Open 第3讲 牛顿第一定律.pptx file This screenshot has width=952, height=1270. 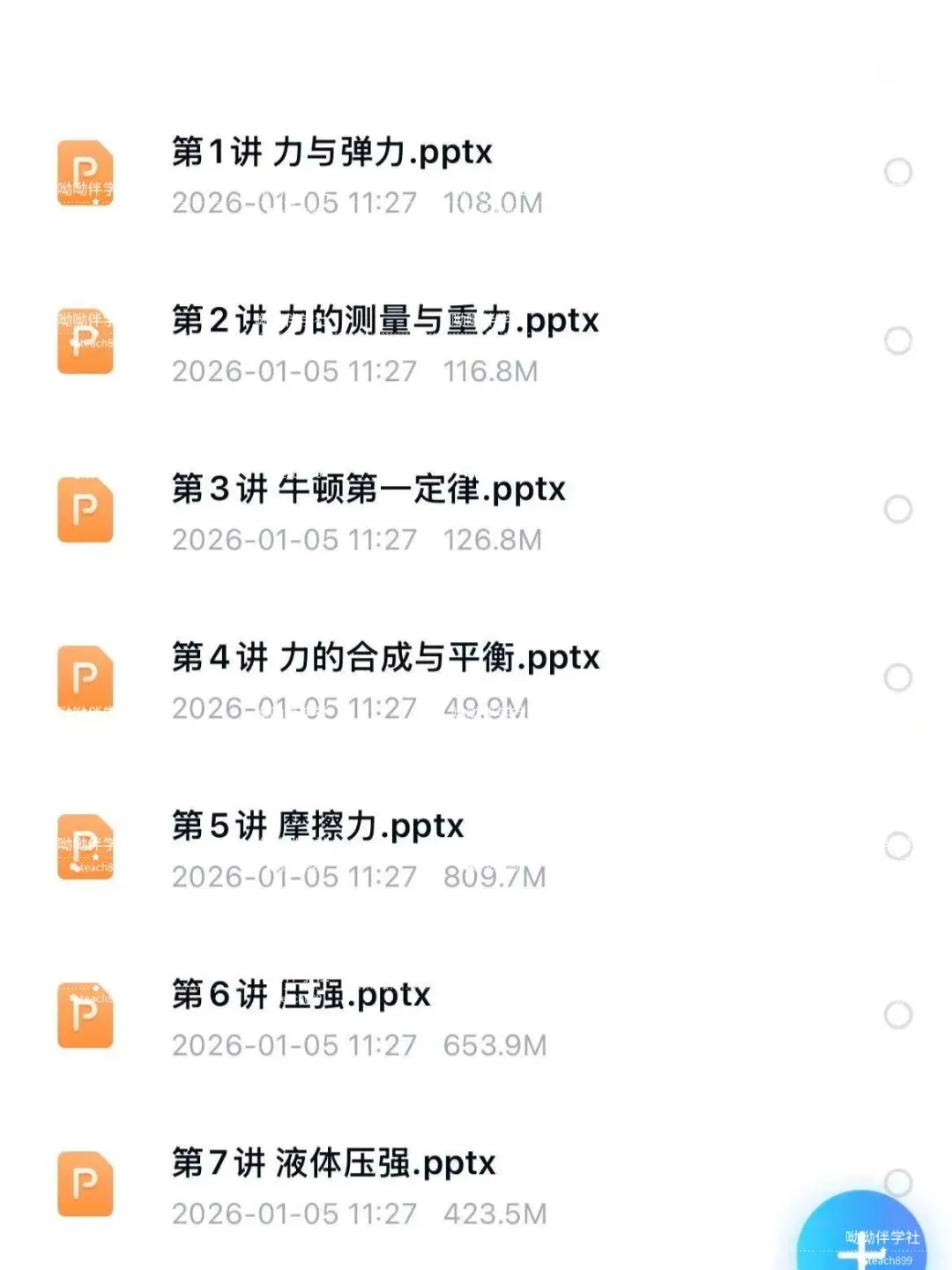point(368,489)
